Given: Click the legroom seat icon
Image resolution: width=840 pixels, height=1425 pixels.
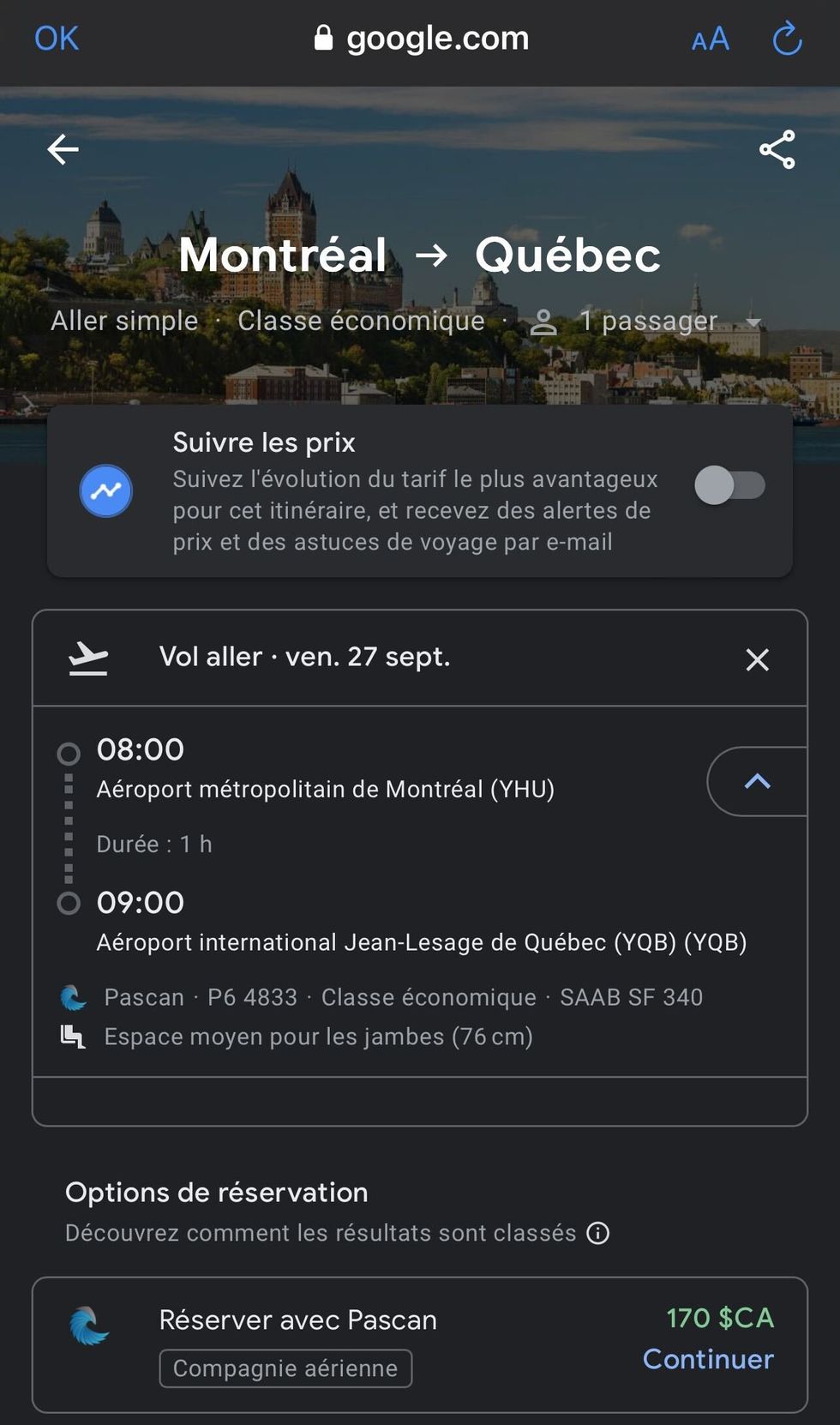Looking at the screenshot, I should click(73, 1036).
